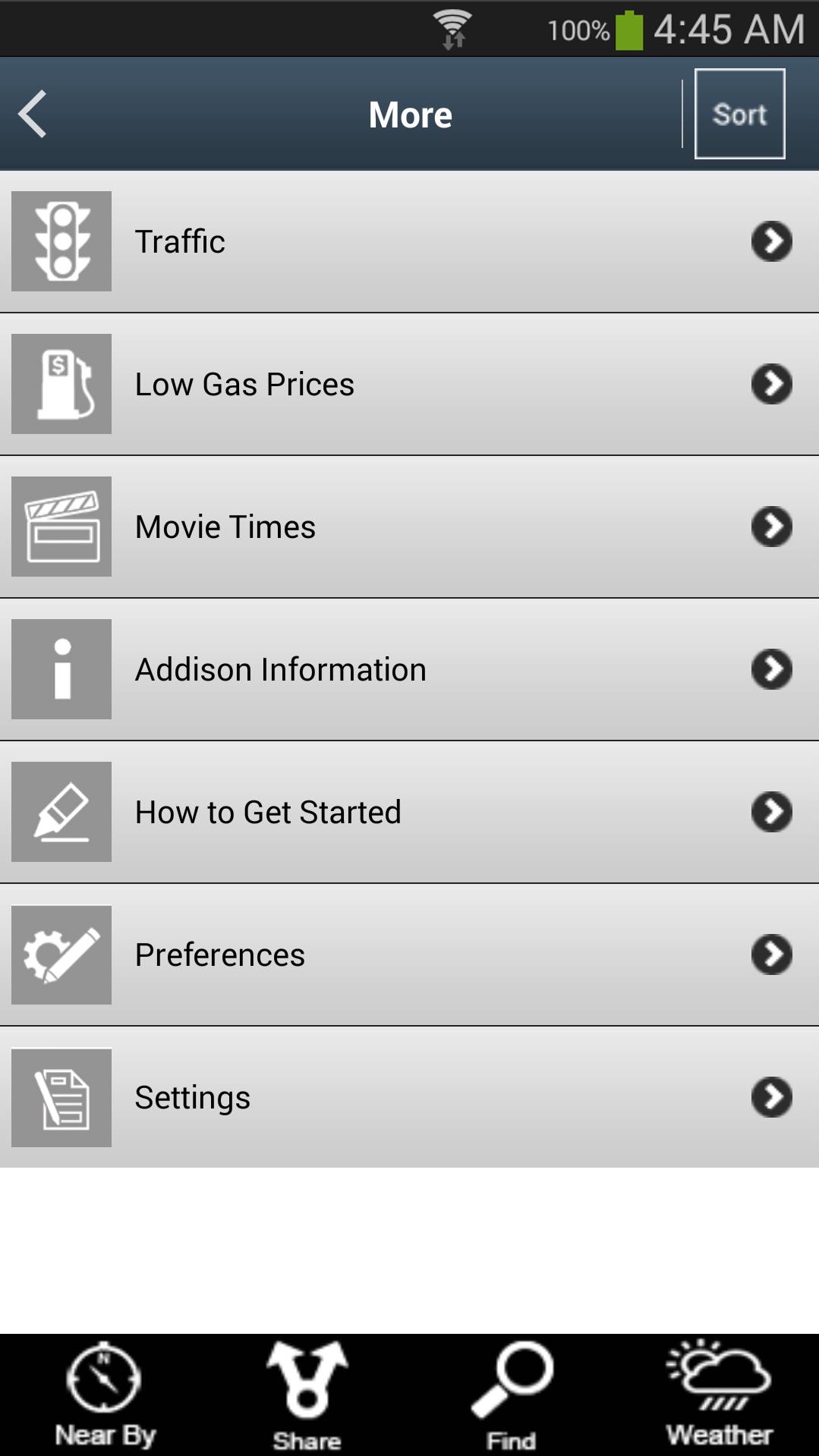Read How to Get Started
The width and height of the screenshot is (819, 1456).
(x=409, y=812)
